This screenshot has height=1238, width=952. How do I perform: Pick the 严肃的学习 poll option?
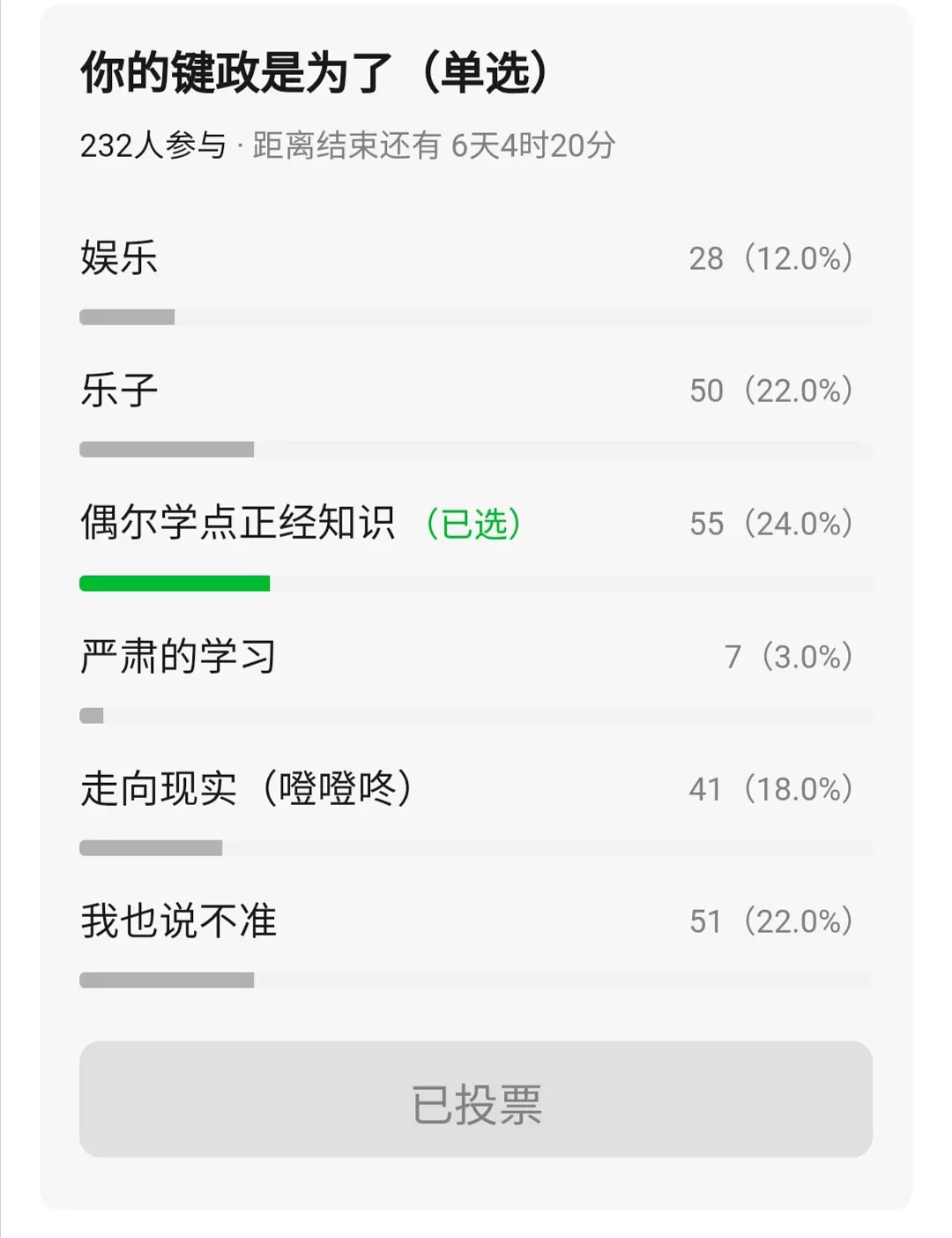[x=178, y=656]
